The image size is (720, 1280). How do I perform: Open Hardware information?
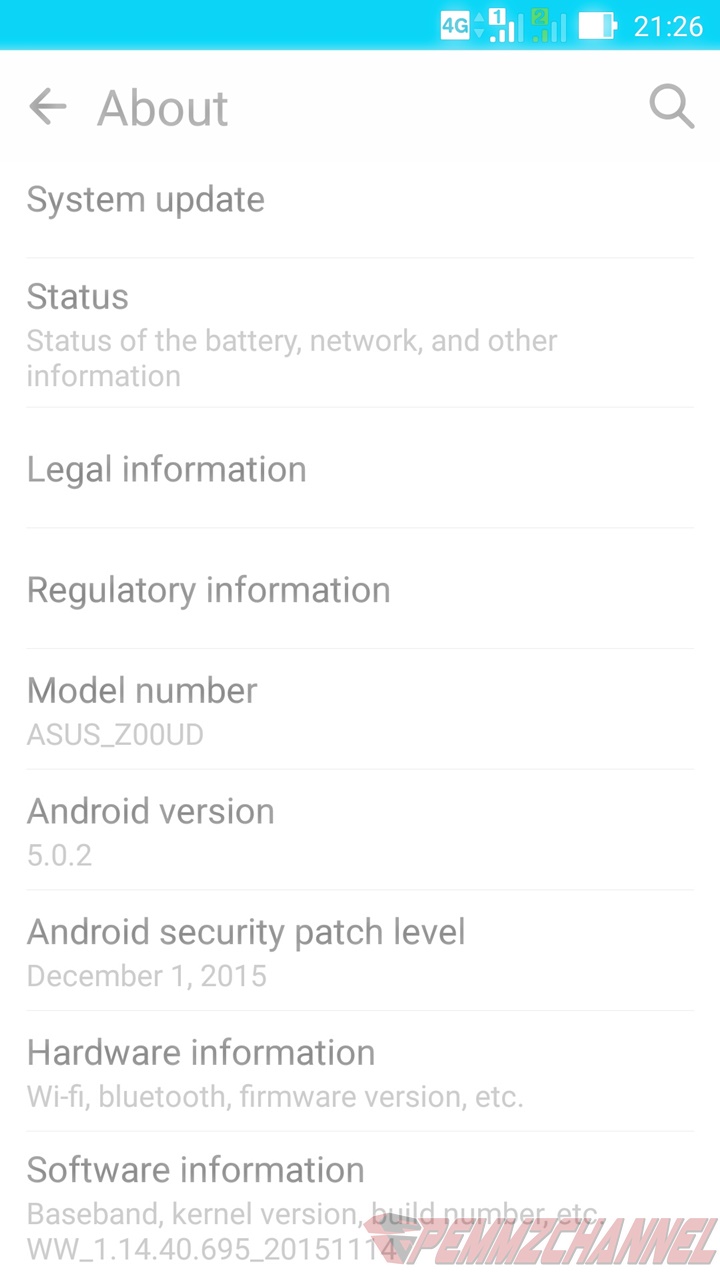tap(360, 1072)
